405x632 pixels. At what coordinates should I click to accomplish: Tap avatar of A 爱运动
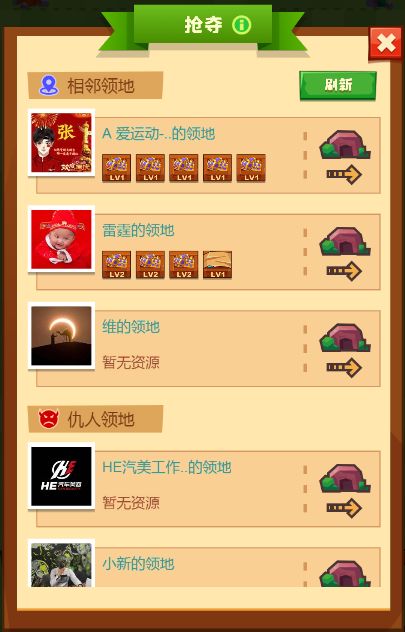coord(61,142)
